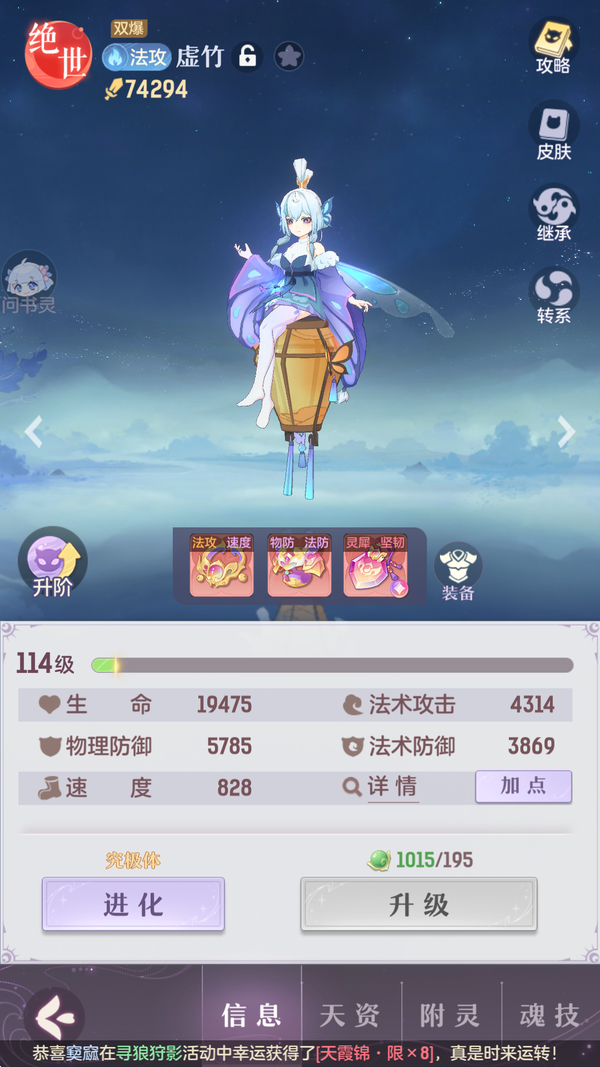Open the 转系 element switch option
600x1067 pixels.
553,294
